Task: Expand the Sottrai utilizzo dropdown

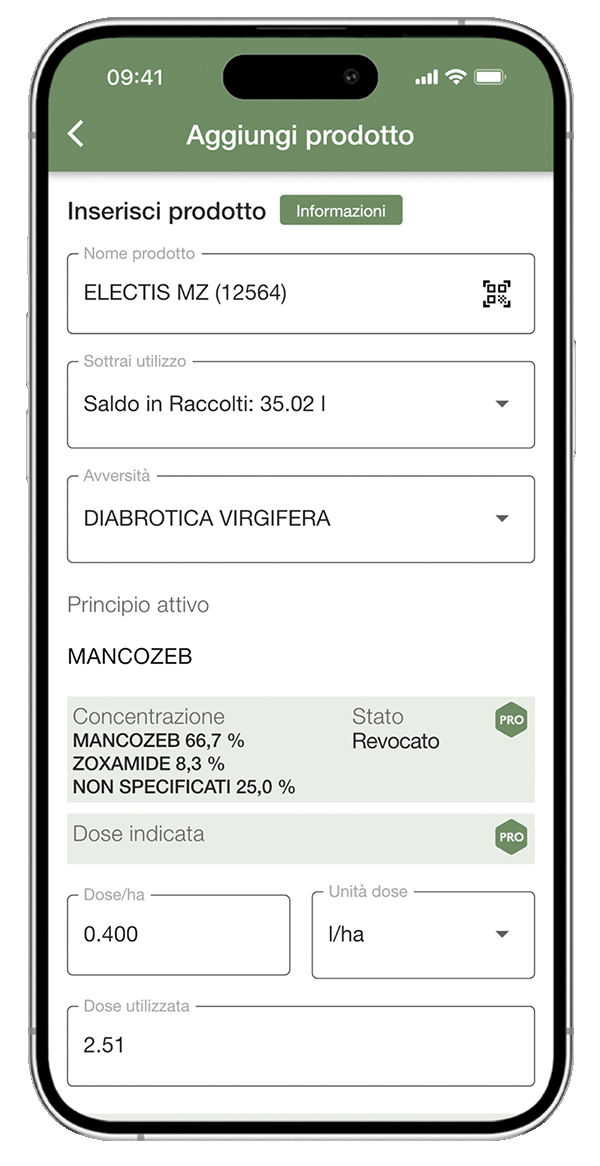Action: 300,404
